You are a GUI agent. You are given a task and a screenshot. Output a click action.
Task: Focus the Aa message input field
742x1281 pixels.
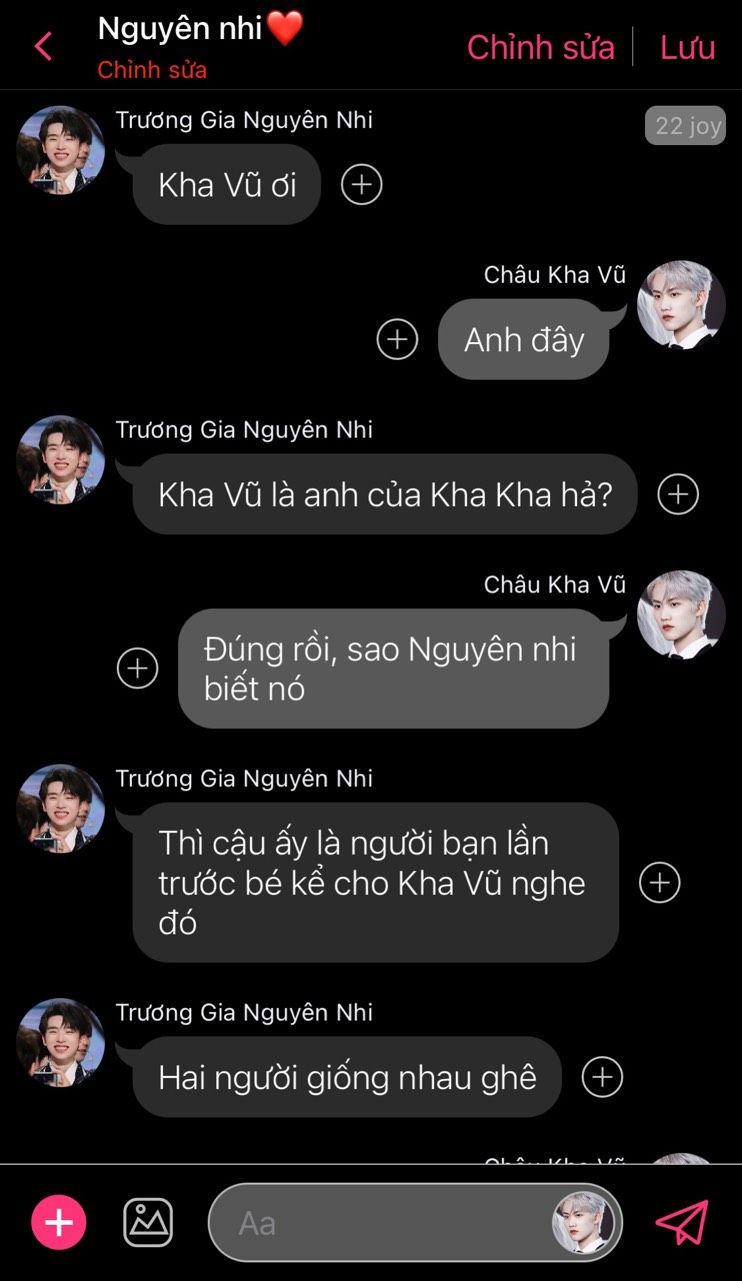tap(380, 1223)
